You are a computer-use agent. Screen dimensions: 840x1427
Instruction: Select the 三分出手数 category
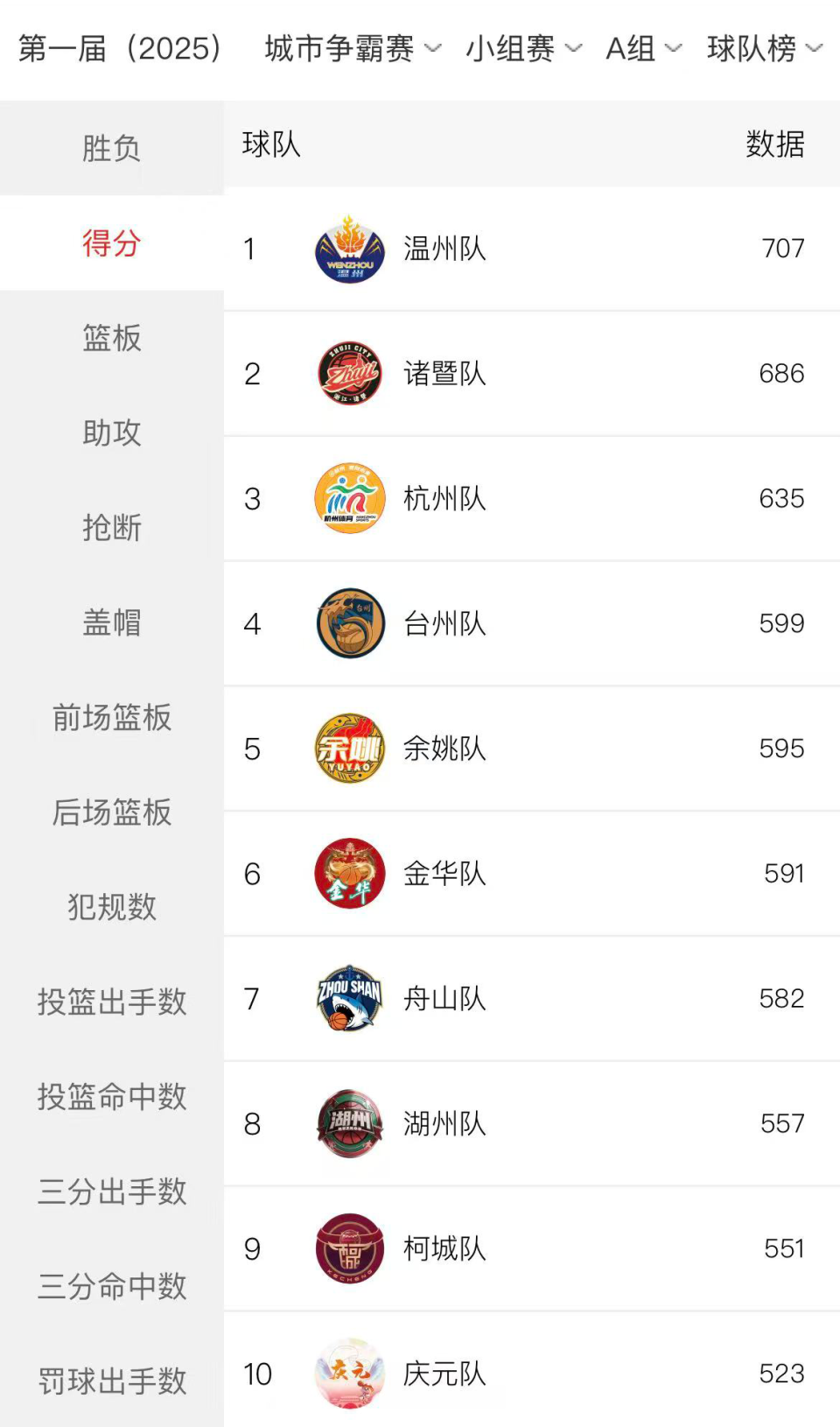111,1192
